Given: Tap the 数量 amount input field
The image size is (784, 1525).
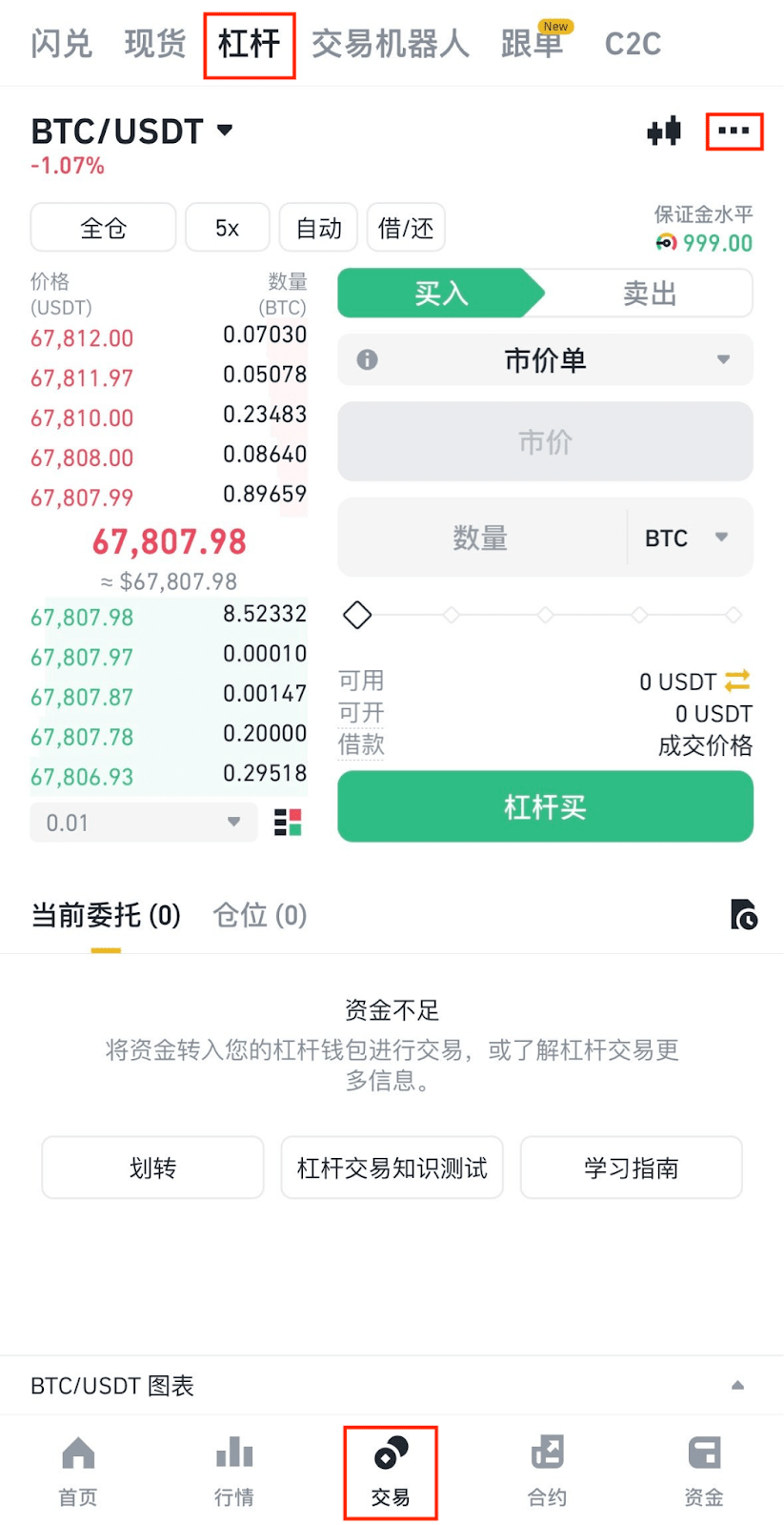Looking at the screenshot, I should (481, 539).
